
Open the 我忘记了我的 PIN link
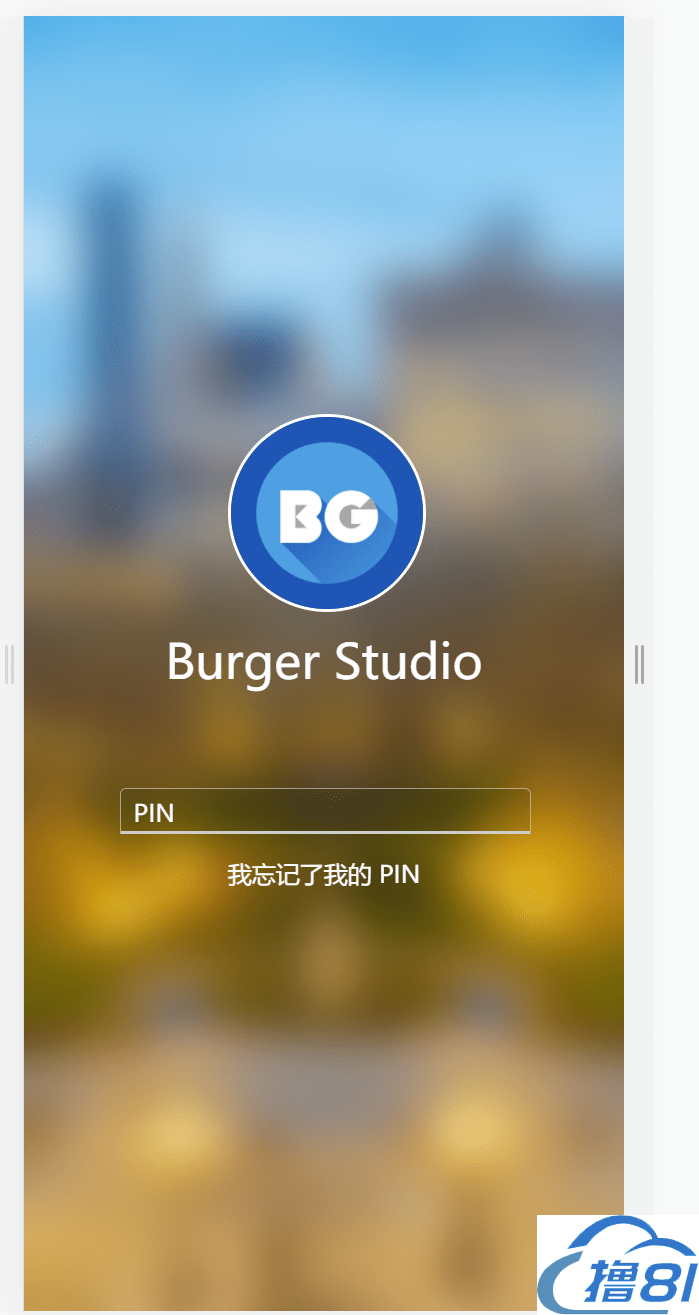click(x=323, y=875)
